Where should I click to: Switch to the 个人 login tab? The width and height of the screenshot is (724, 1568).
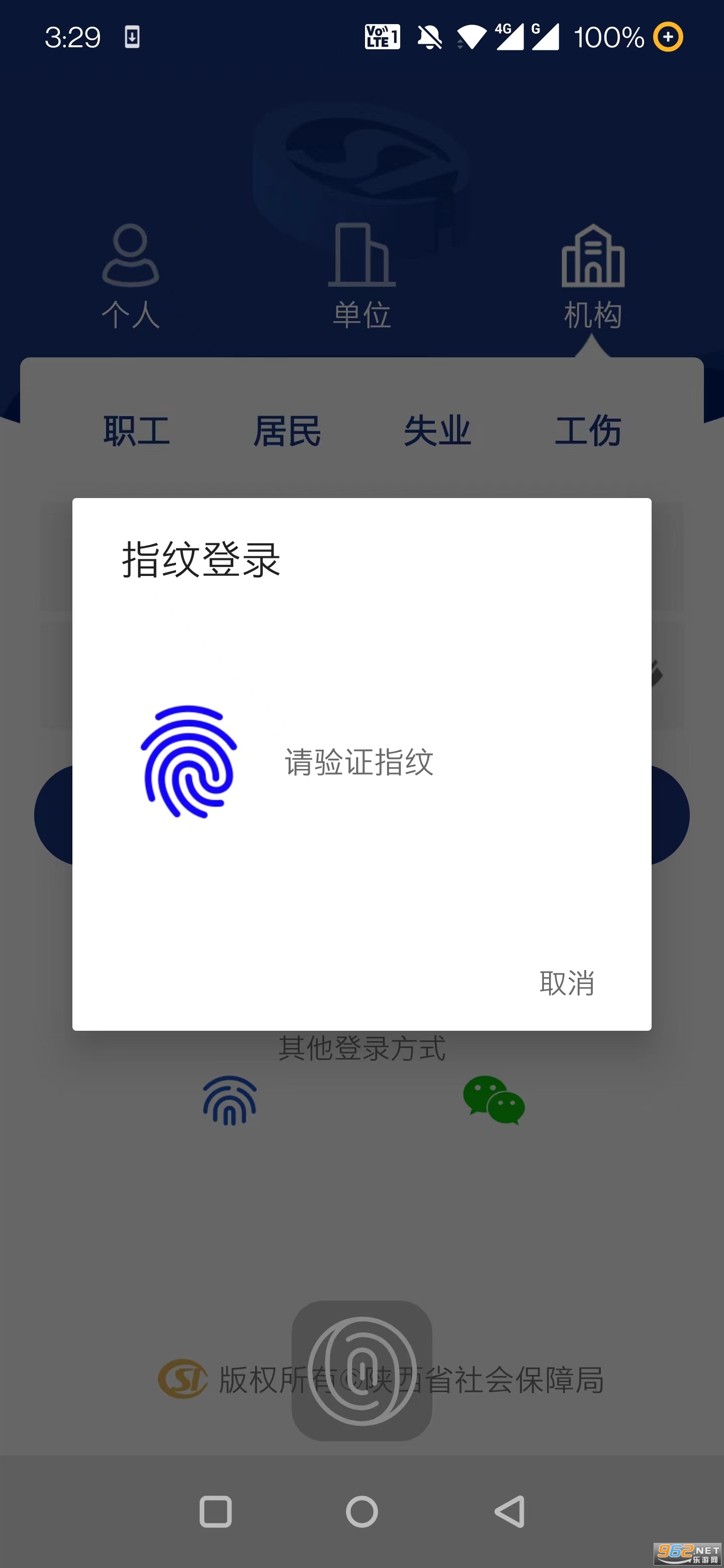130,277
